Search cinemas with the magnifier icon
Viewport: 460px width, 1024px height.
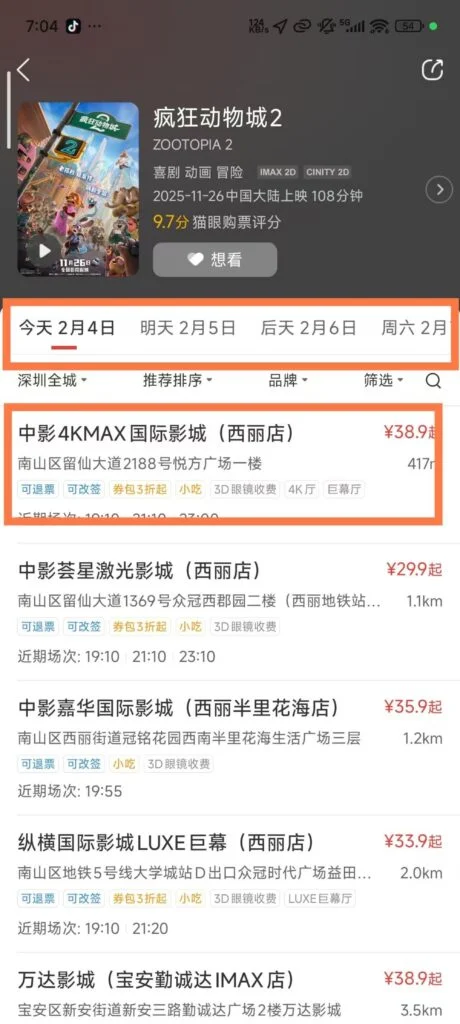(433, 380)
